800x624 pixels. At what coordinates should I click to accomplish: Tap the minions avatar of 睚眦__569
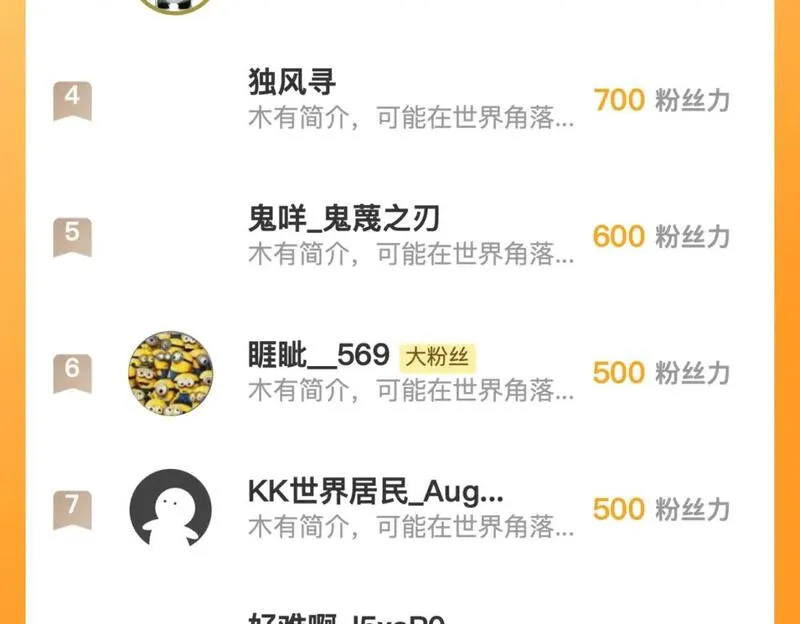pos(171,373)
